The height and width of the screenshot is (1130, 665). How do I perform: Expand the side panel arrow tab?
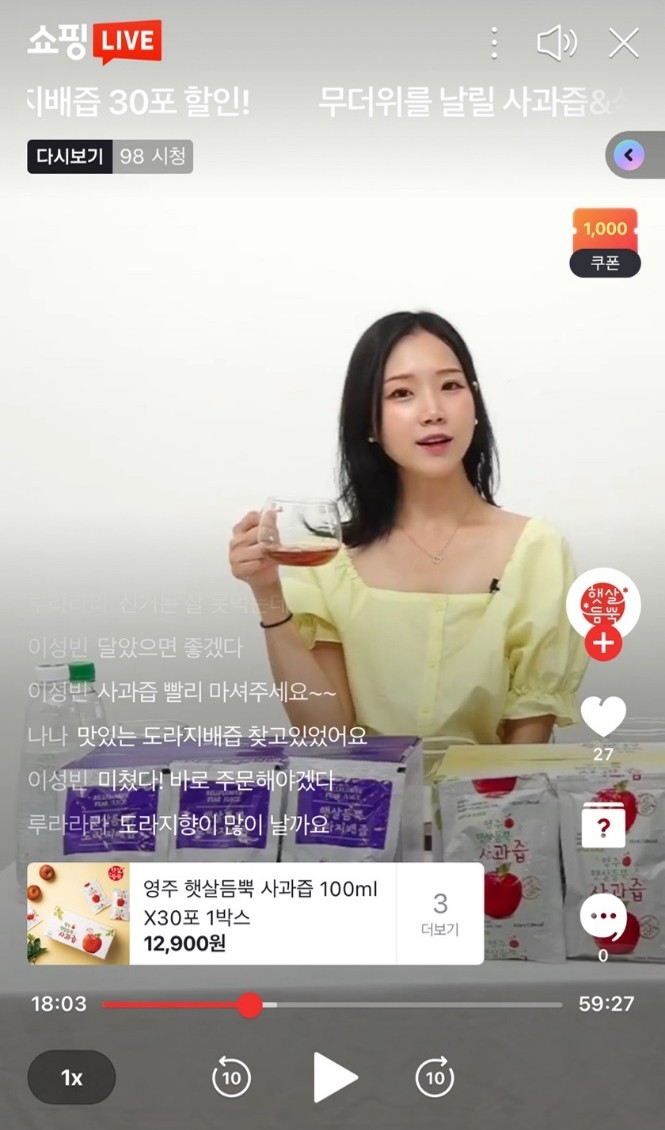pyautogui.click(x=631, y=155)
